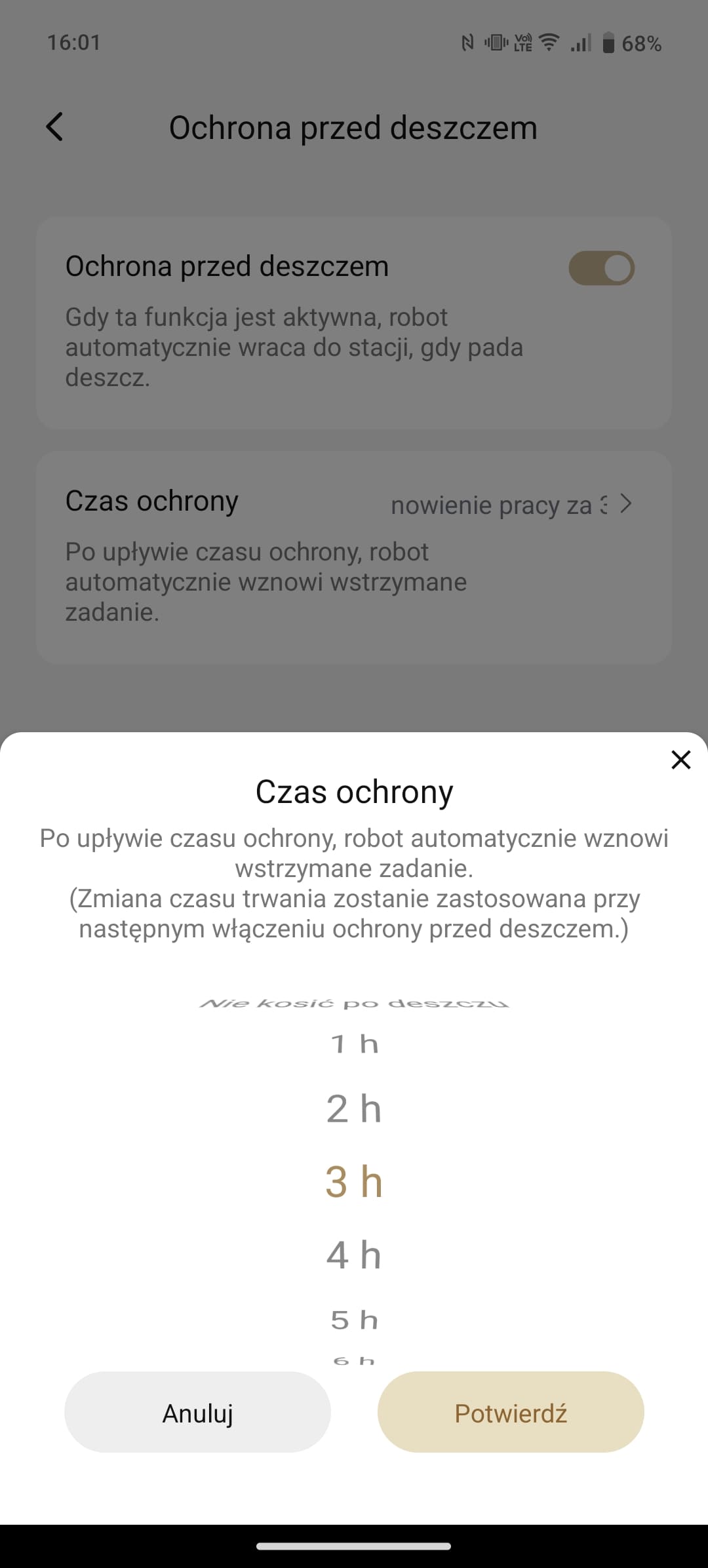Select 2 h in the time picker
The image size is (708, 1568).
coord(354,1109)
